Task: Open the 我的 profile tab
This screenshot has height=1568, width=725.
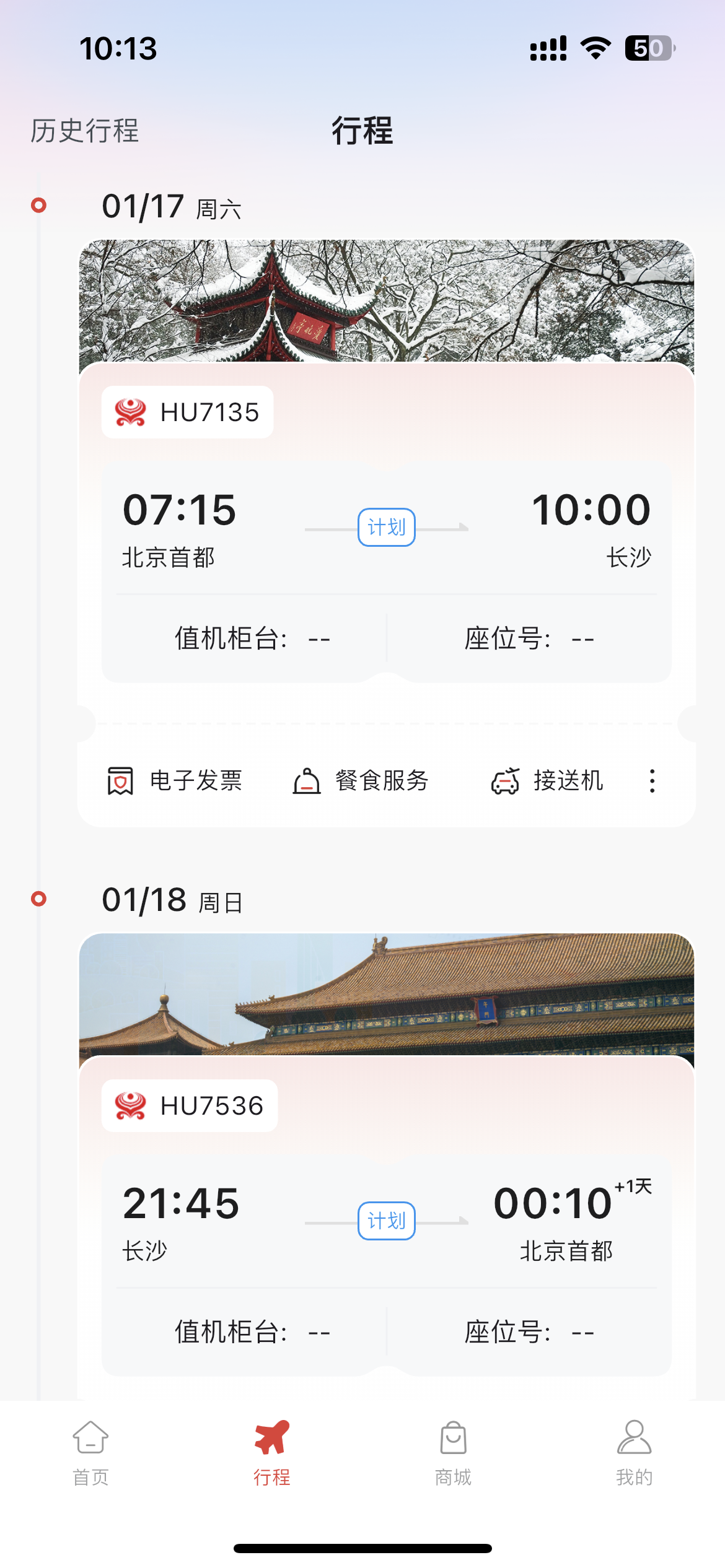Action: pyautogui.click(x=634, y=1452)
